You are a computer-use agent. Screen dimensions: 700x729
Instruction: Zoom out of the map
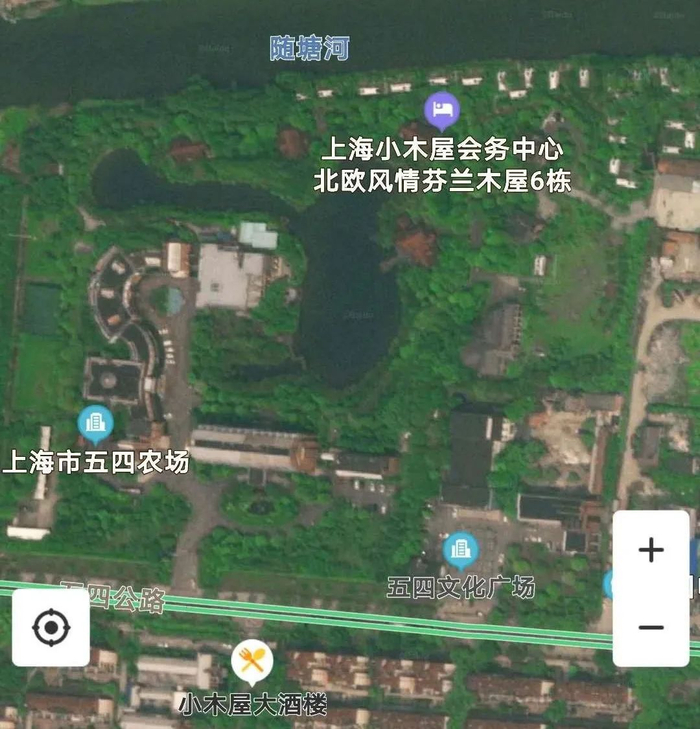[651, 628]
